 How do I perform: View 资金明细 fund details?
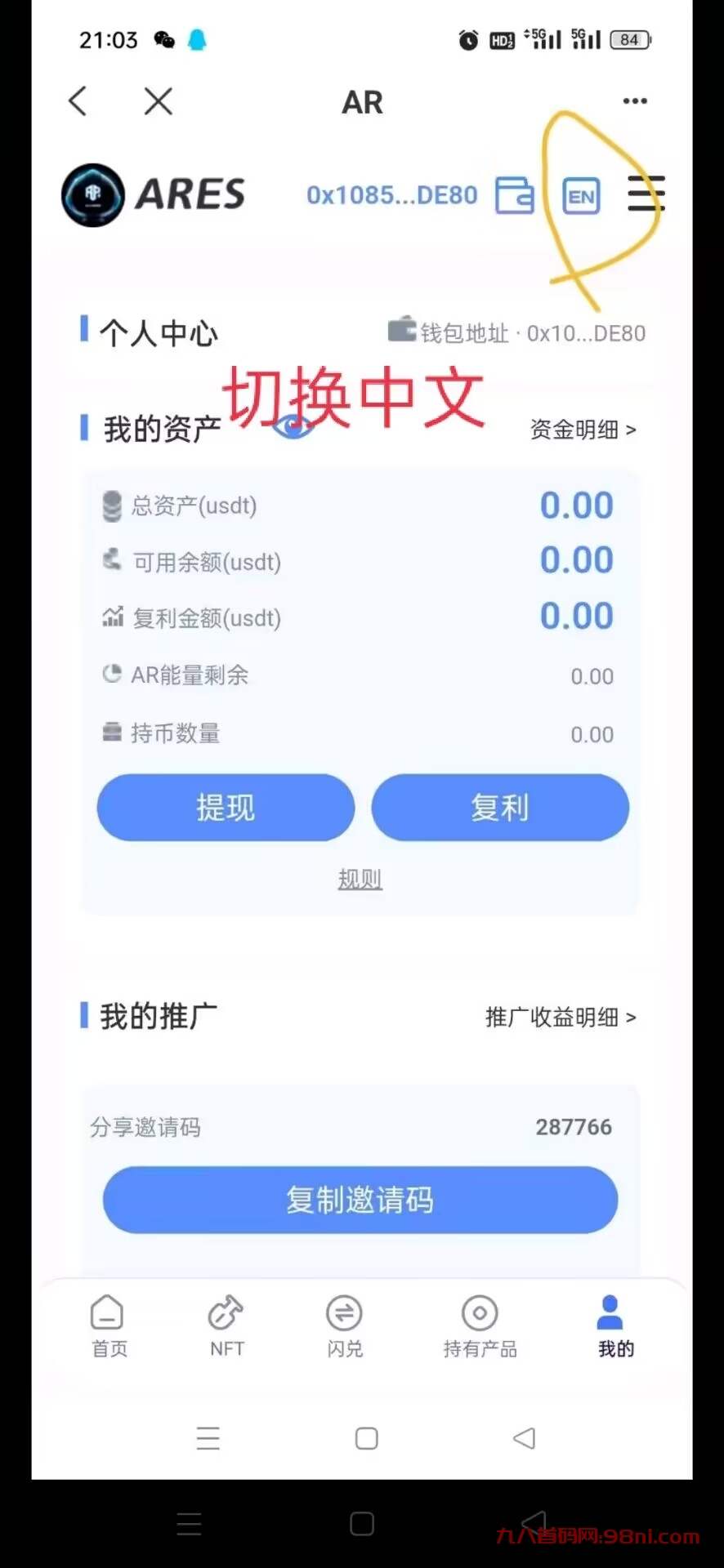(582, 430)
